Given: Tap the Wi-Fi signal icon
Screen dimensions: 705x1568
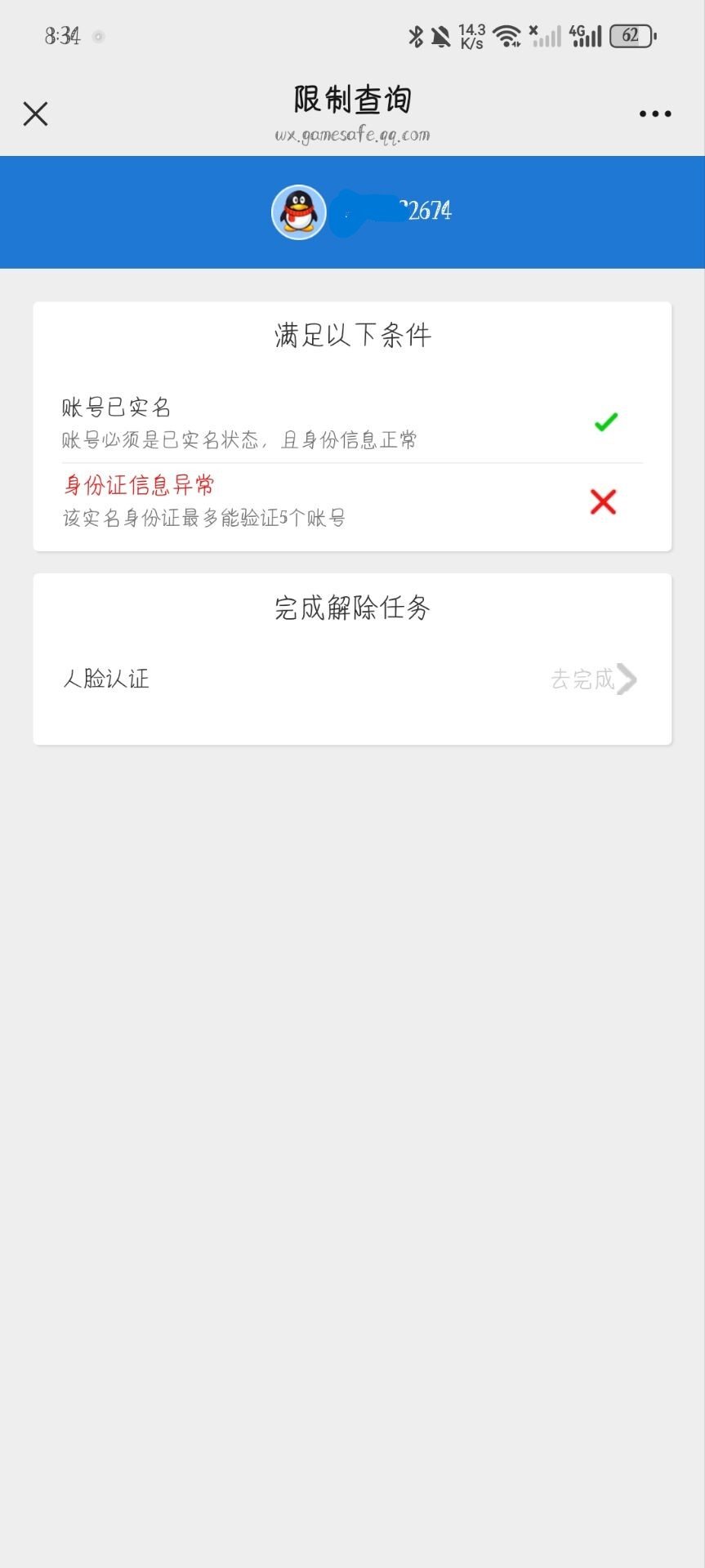Looking at the screenshot, I should pyautogui.click(x=506, y=34).
